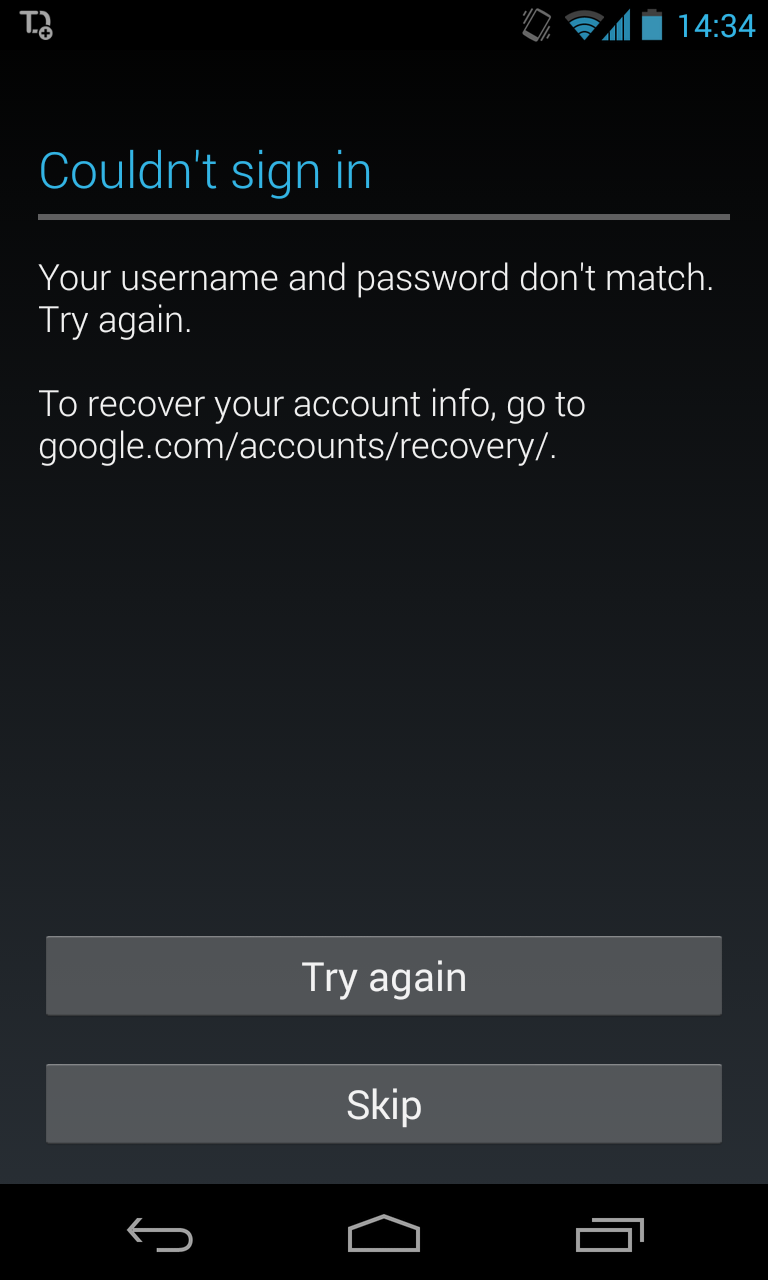The image size is (768, 1280).
Task: Tap the error message about mismatched password
Action: 376,297
